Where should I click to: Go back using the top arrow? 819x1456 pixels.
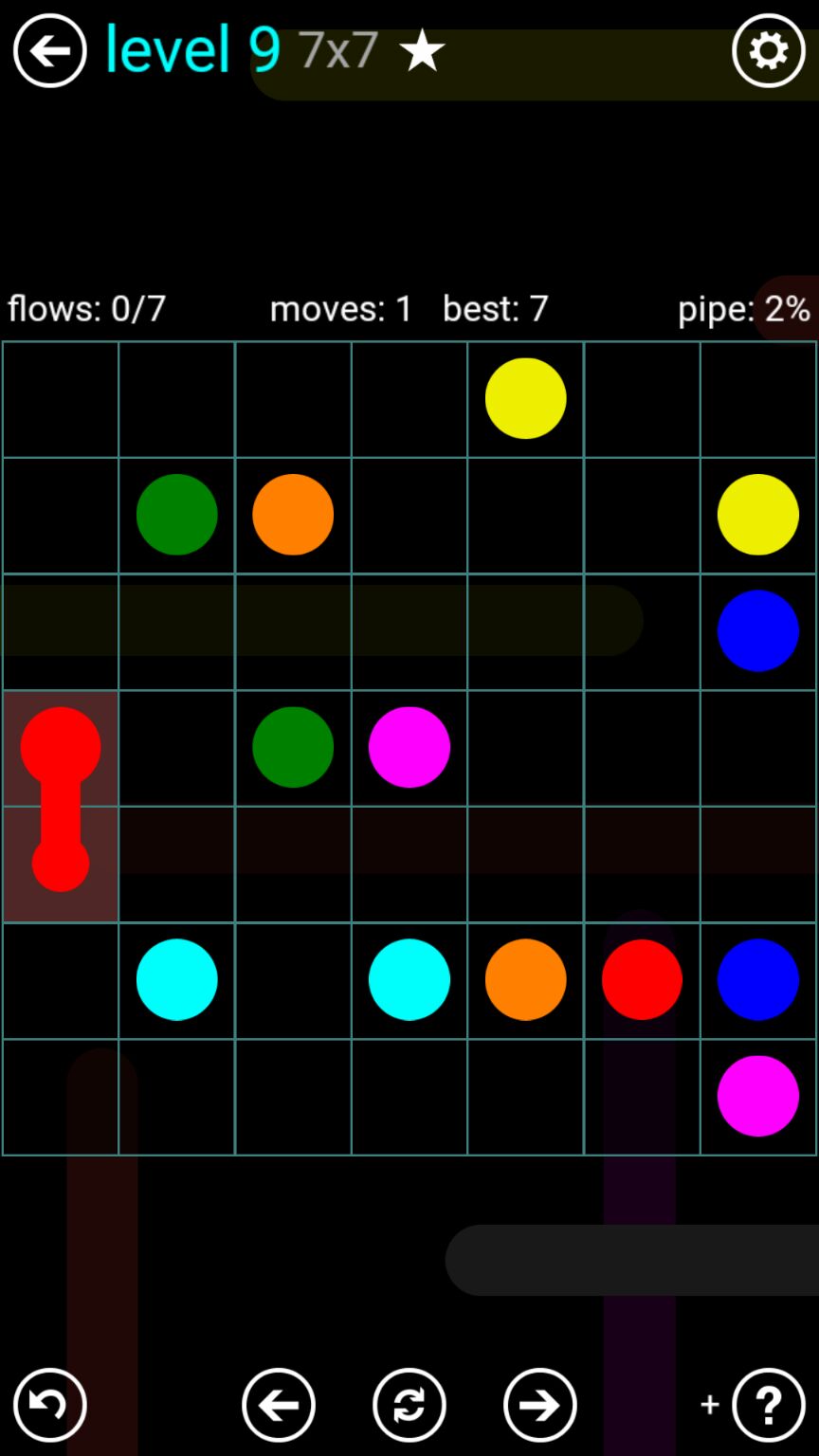(x=49, y=50)
